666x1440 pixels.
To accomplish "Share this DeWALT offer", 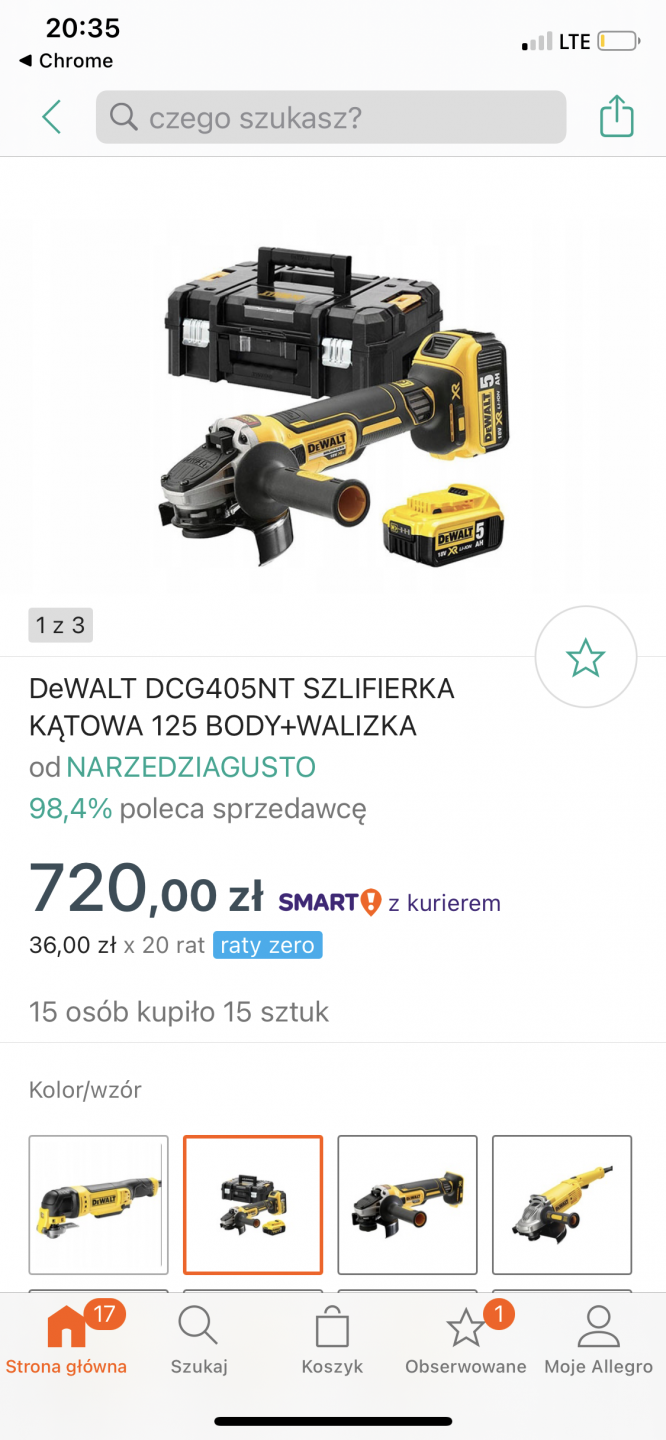I will click(x=616, y=117).
